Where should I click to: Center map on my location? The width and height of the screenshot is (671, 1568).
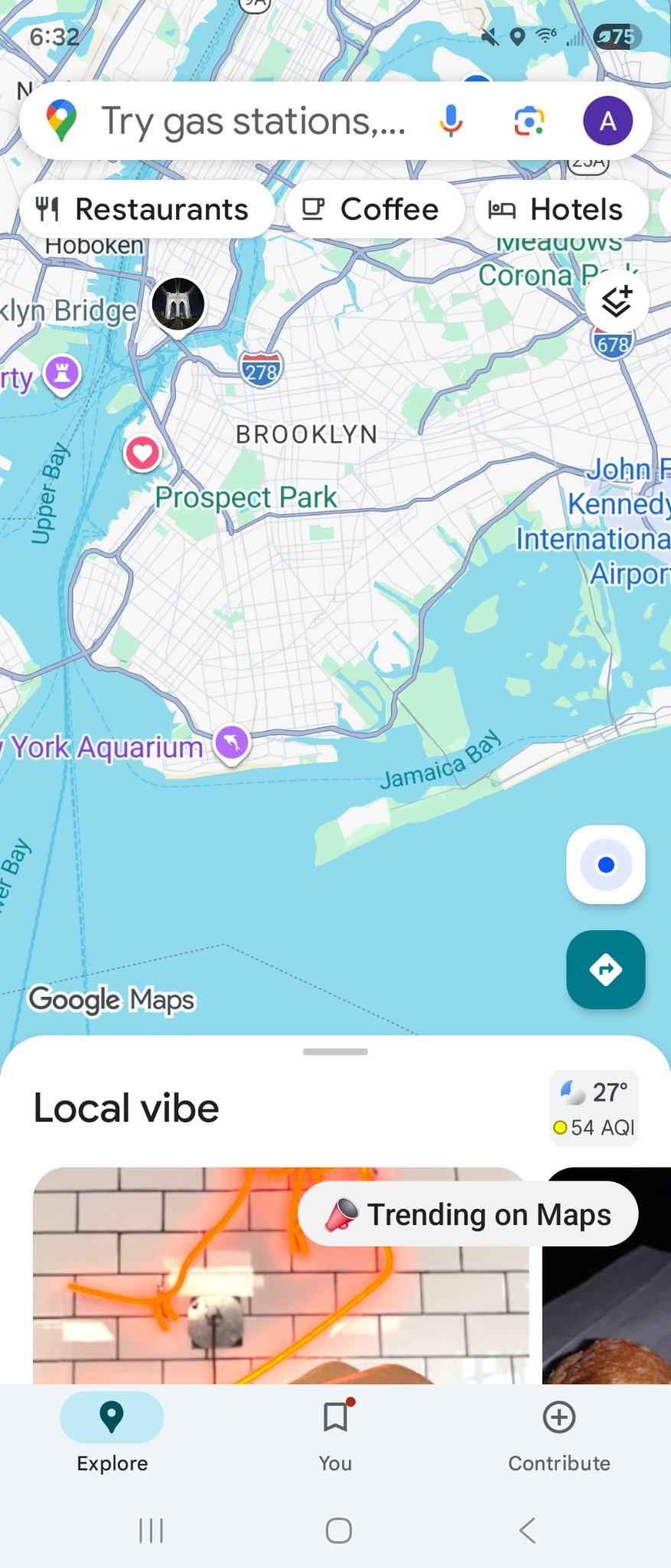pos(605,864)
